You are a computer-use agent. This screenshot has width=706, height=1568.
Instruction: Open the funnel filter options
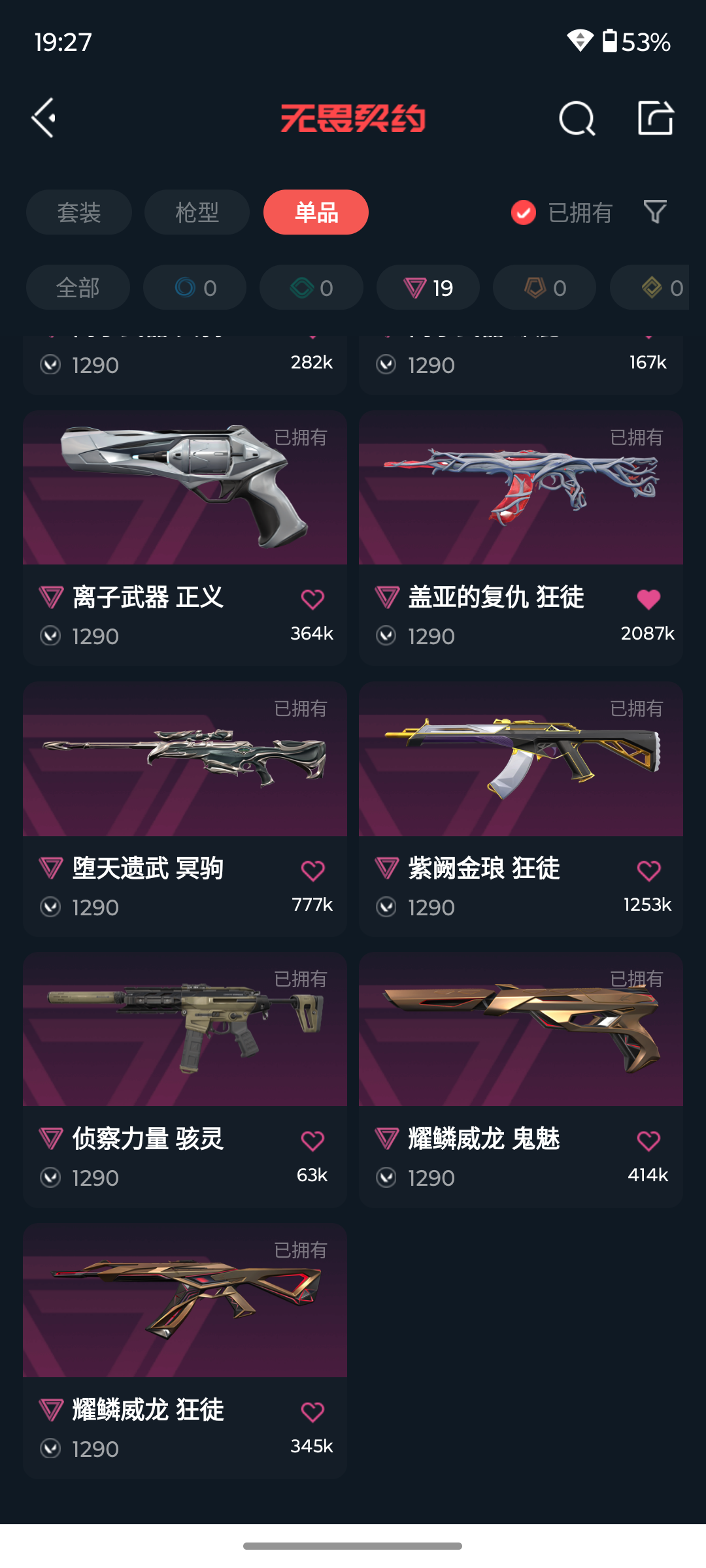655,212
